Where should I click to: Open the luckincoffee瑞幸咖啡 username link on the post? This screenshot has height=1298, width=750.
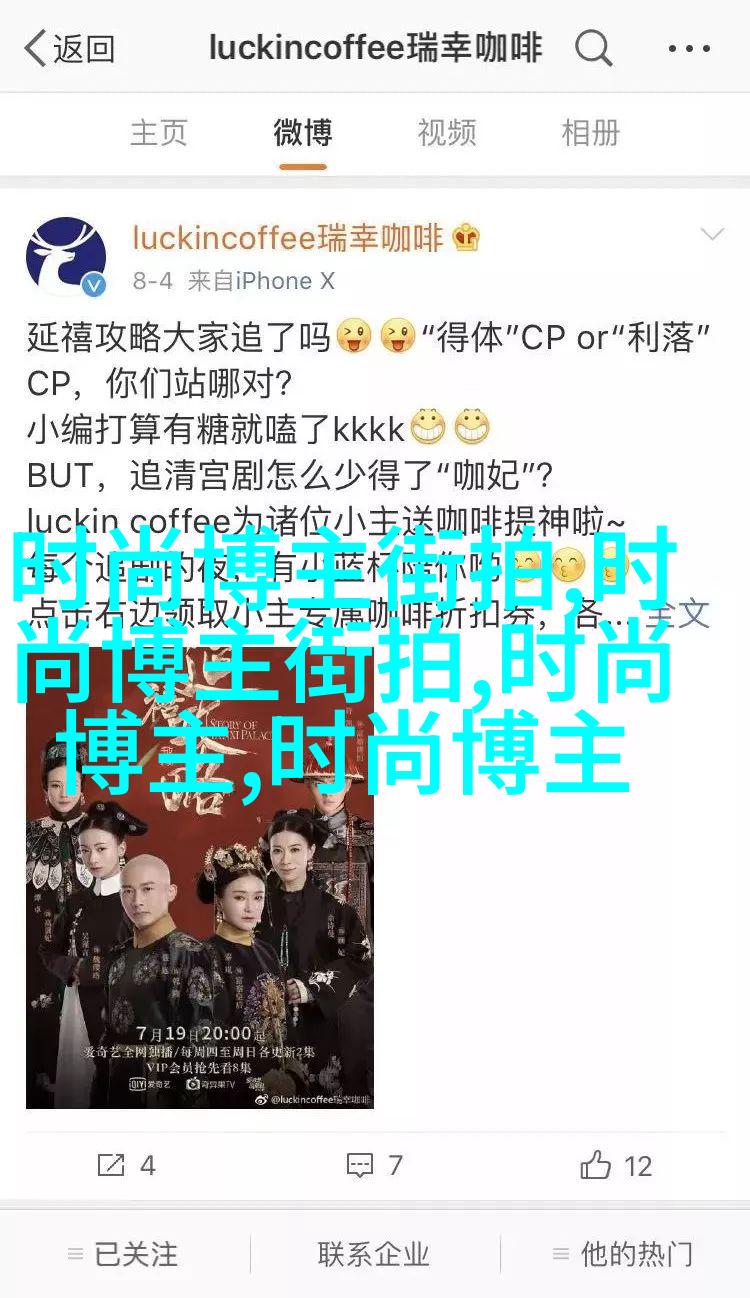point(288,238)
